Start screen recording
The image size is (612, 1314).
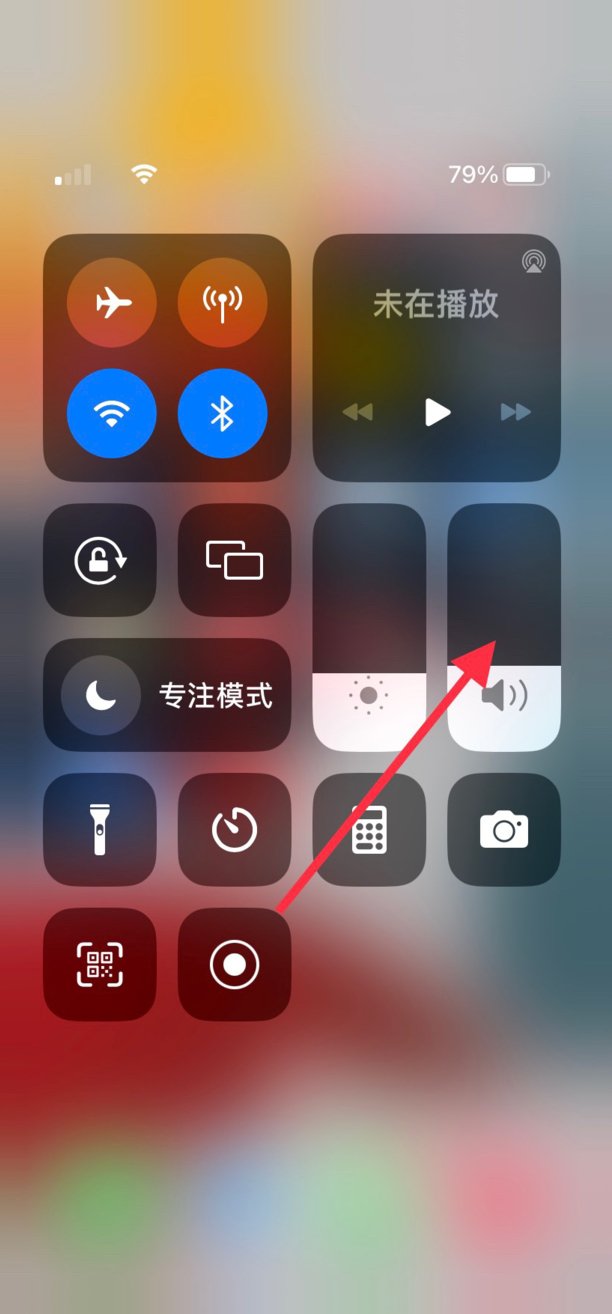(234, 964)
